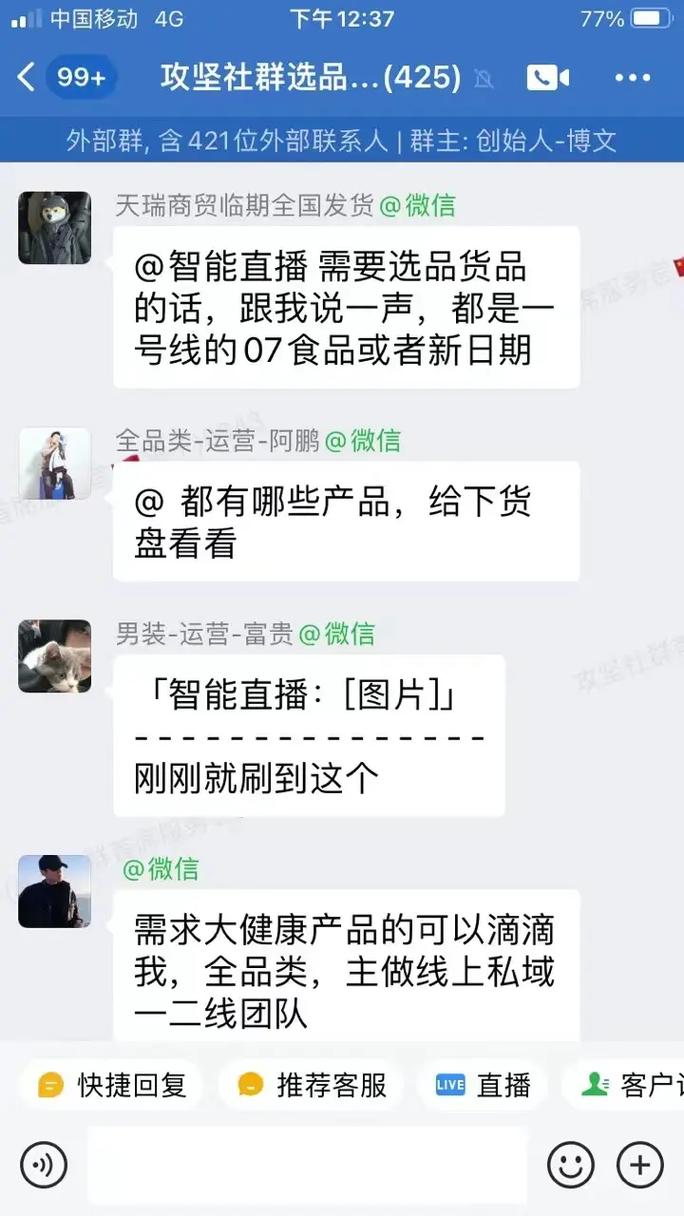This screenshot has height=1216, width=684.
Task: View avatar of 男装-运营-富贵
Action: [54, 656]
